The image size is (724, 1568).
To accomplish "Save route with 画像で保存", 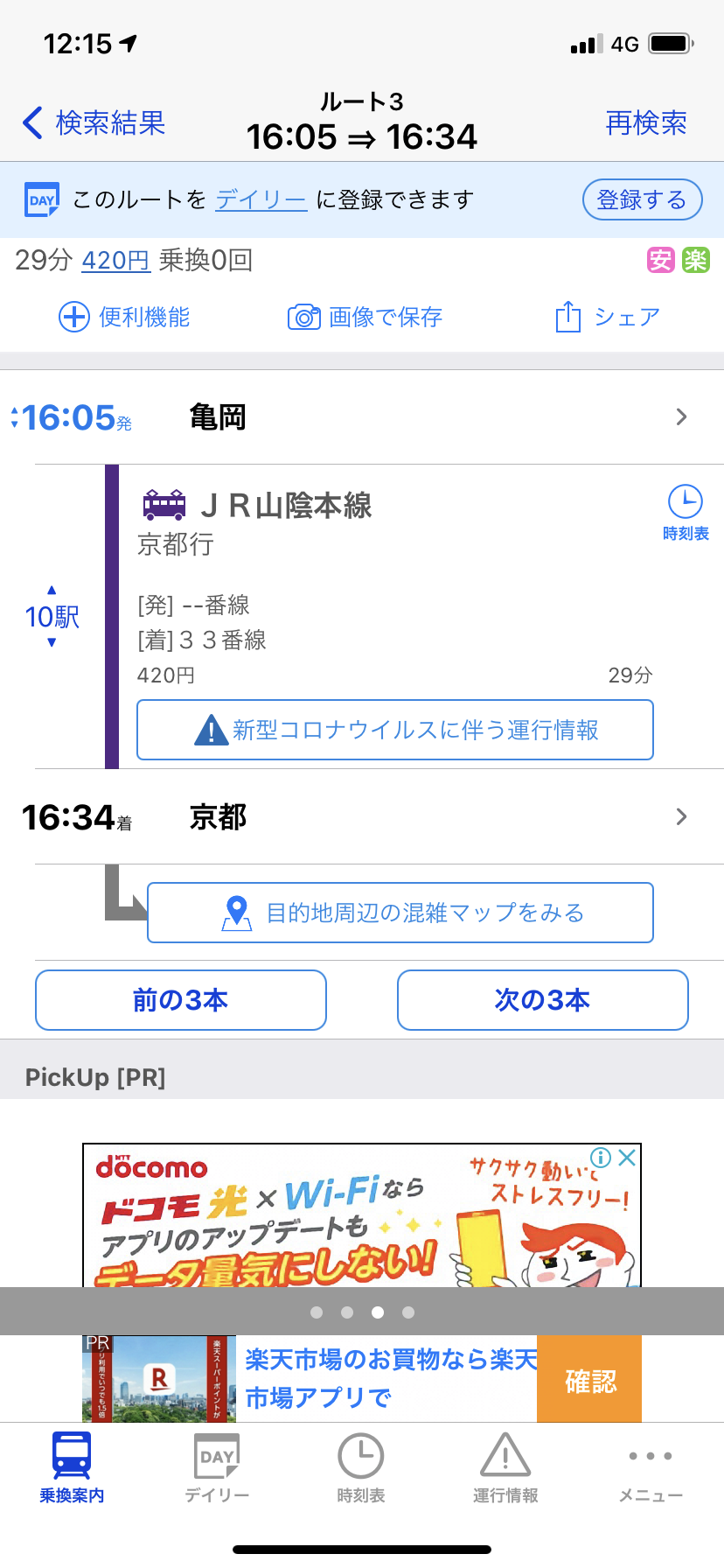I will click(365, 317).
